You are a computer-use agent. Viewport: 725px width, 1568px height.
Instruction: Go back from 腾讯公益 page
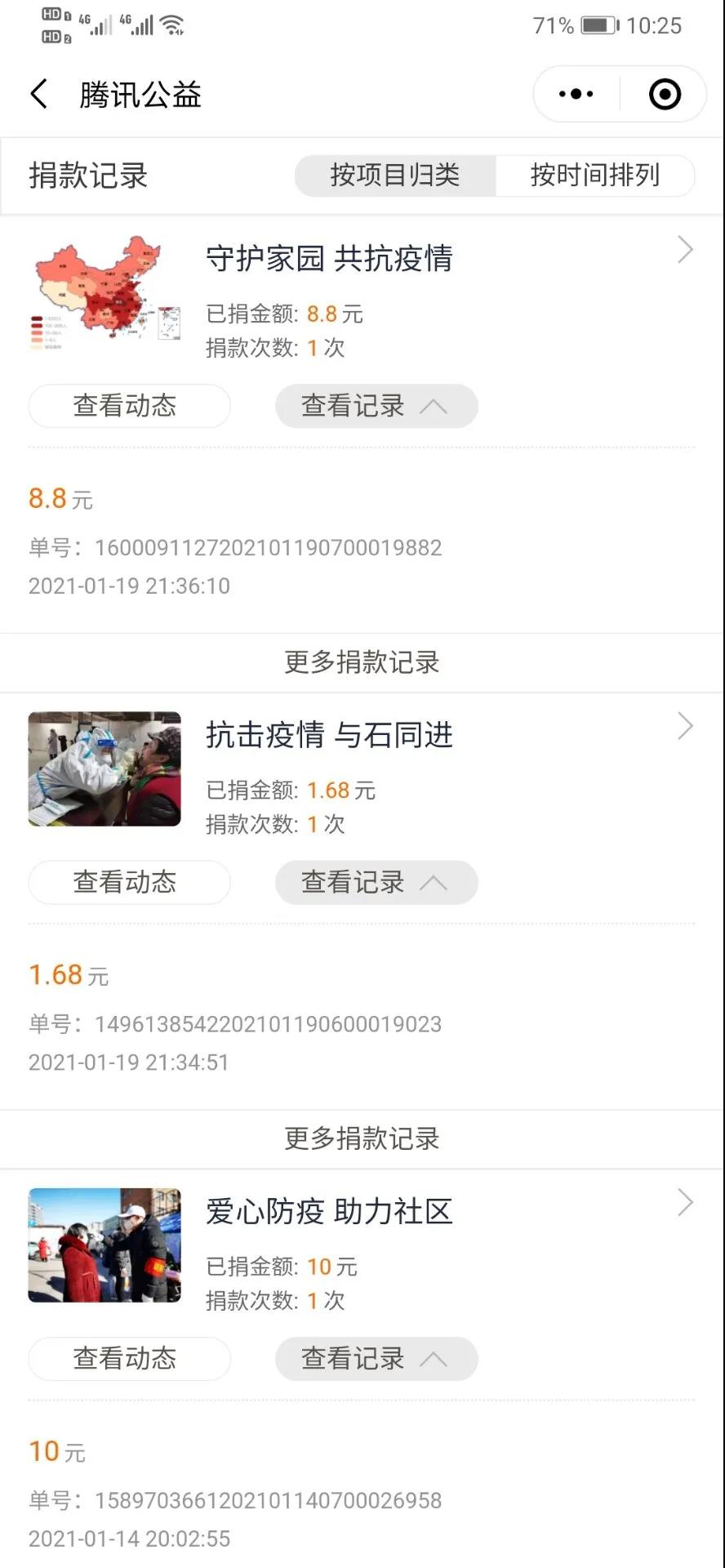39,95
